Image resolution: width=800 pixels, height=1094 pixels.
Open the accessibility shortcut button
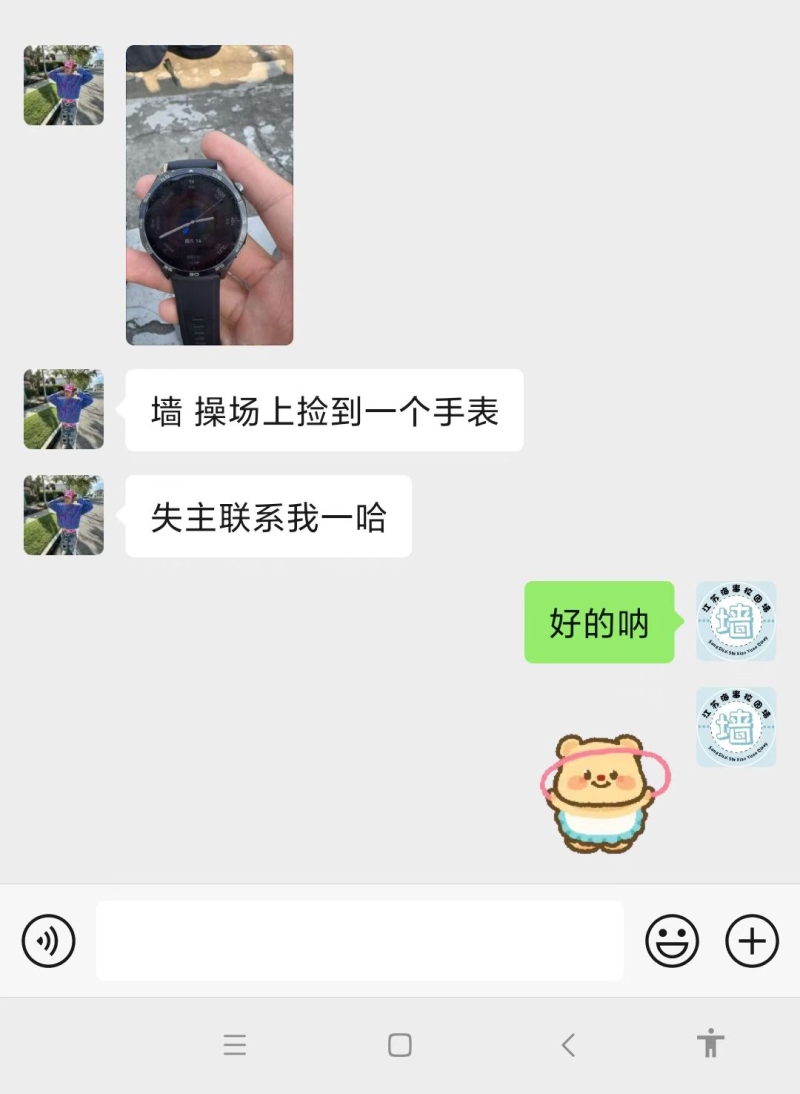coord(711,1043)
